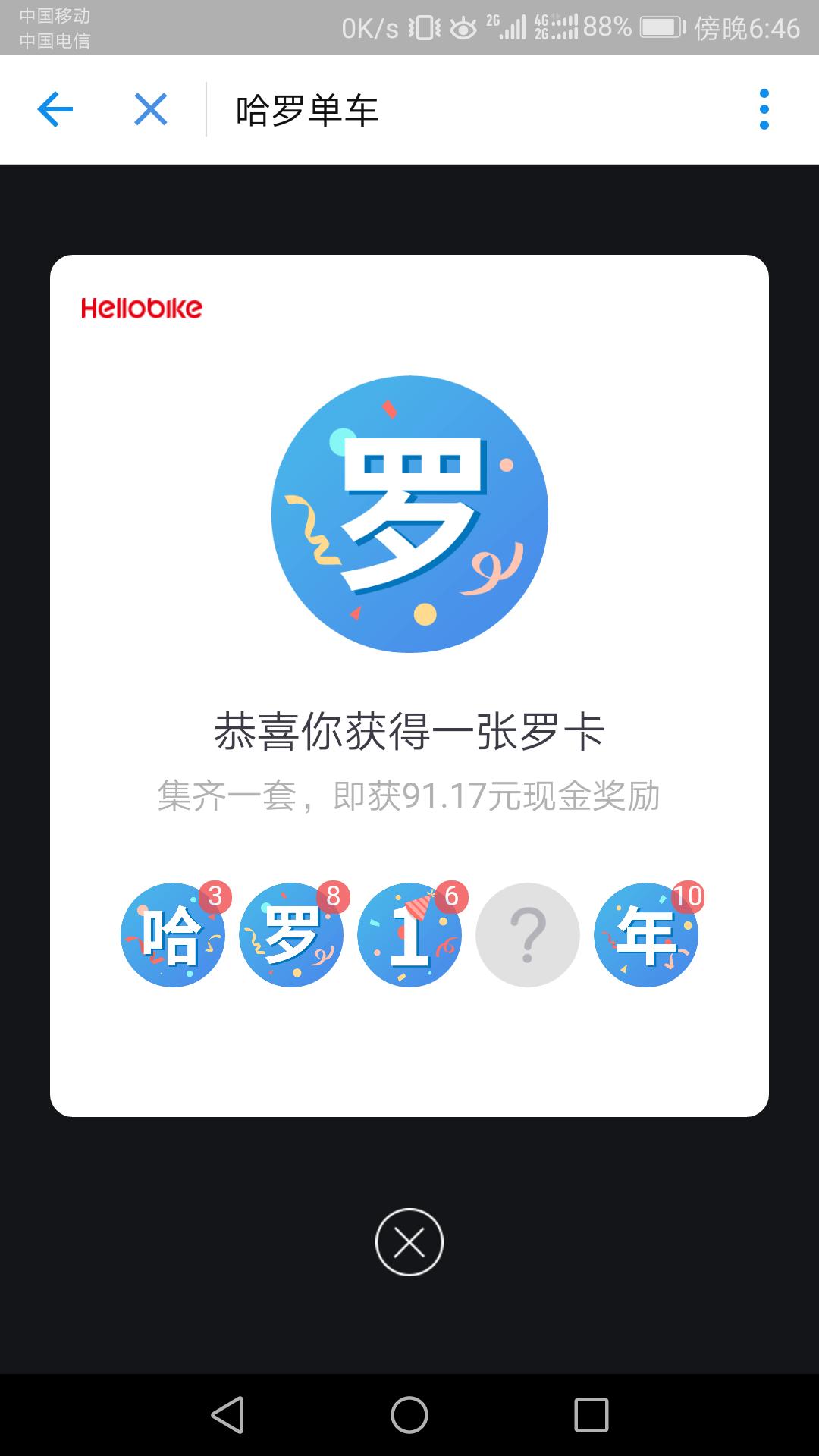
Task: Go back using the blue arrow
Action: [55, 110]
